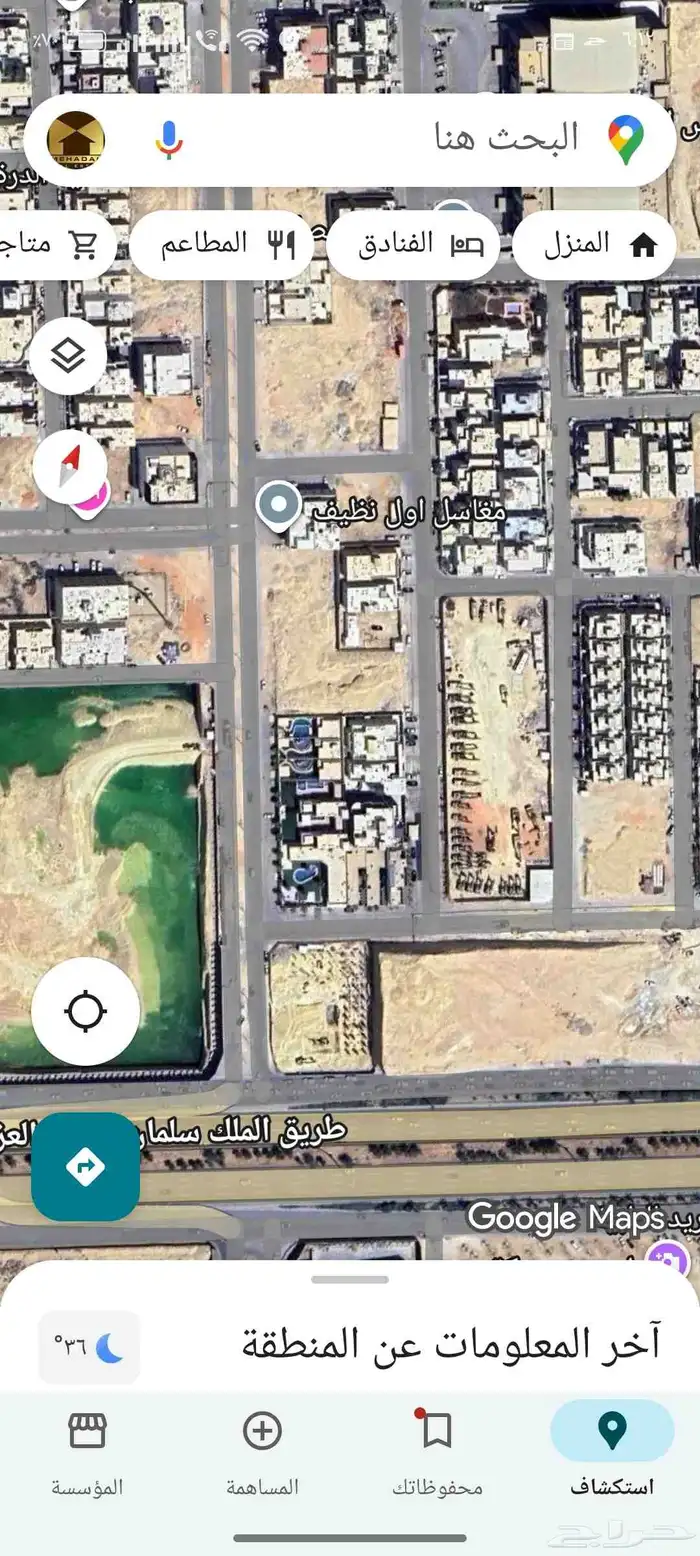This screenshot has height=1556, width=700.
Task: Select the الفنادق hotels chip
Action: [413, 245]
